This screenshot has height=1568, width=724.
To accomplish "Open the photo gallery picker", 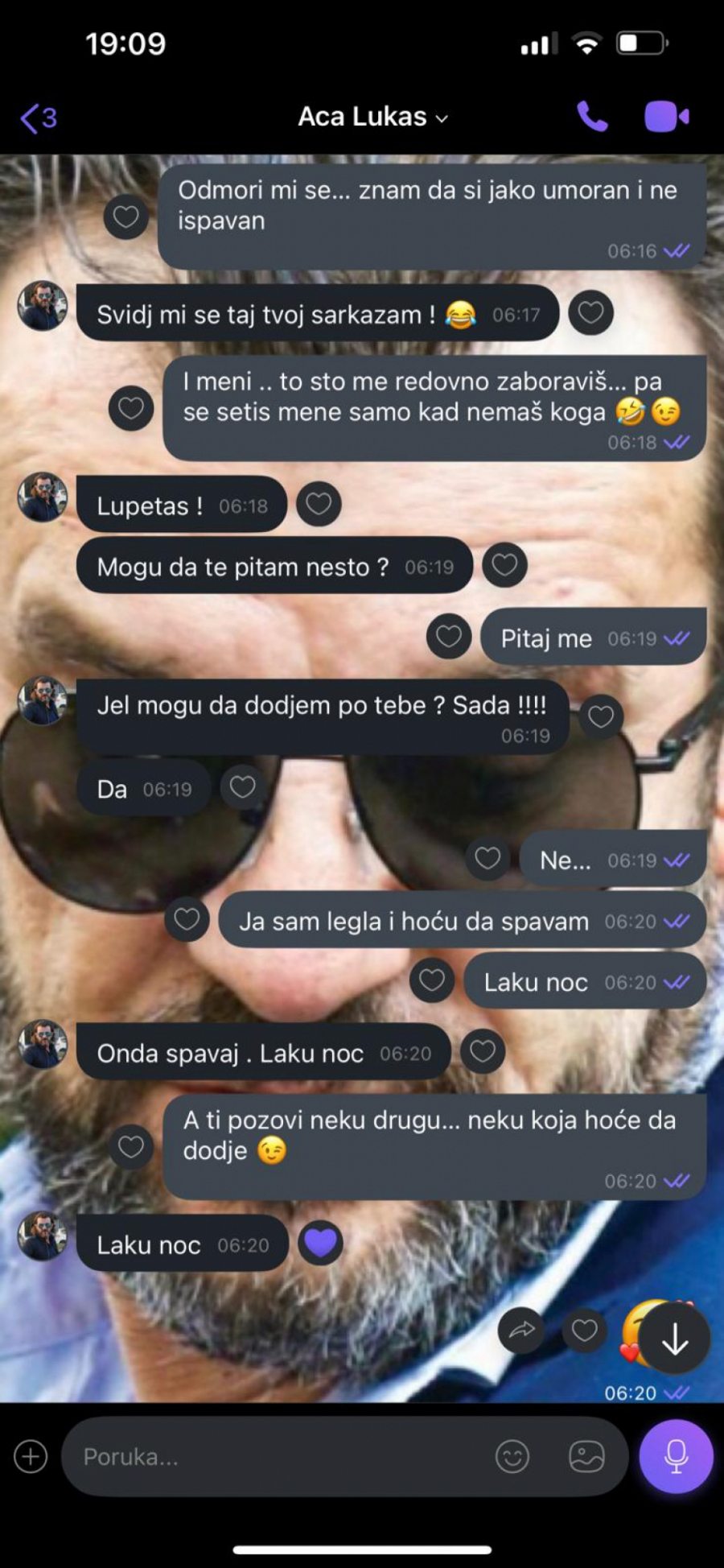I will click(586, 1456).
